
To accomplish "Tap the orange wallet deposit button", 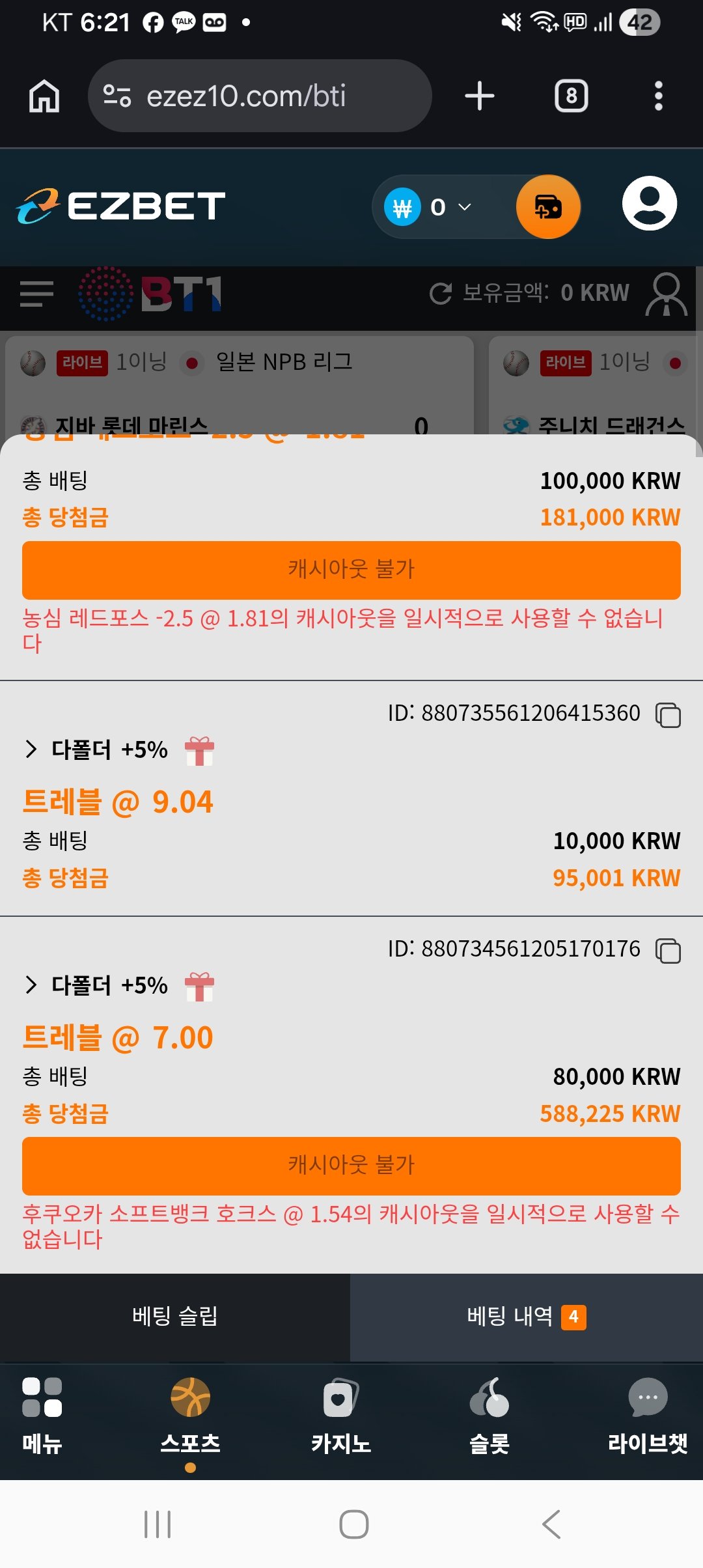I will 548,207.
